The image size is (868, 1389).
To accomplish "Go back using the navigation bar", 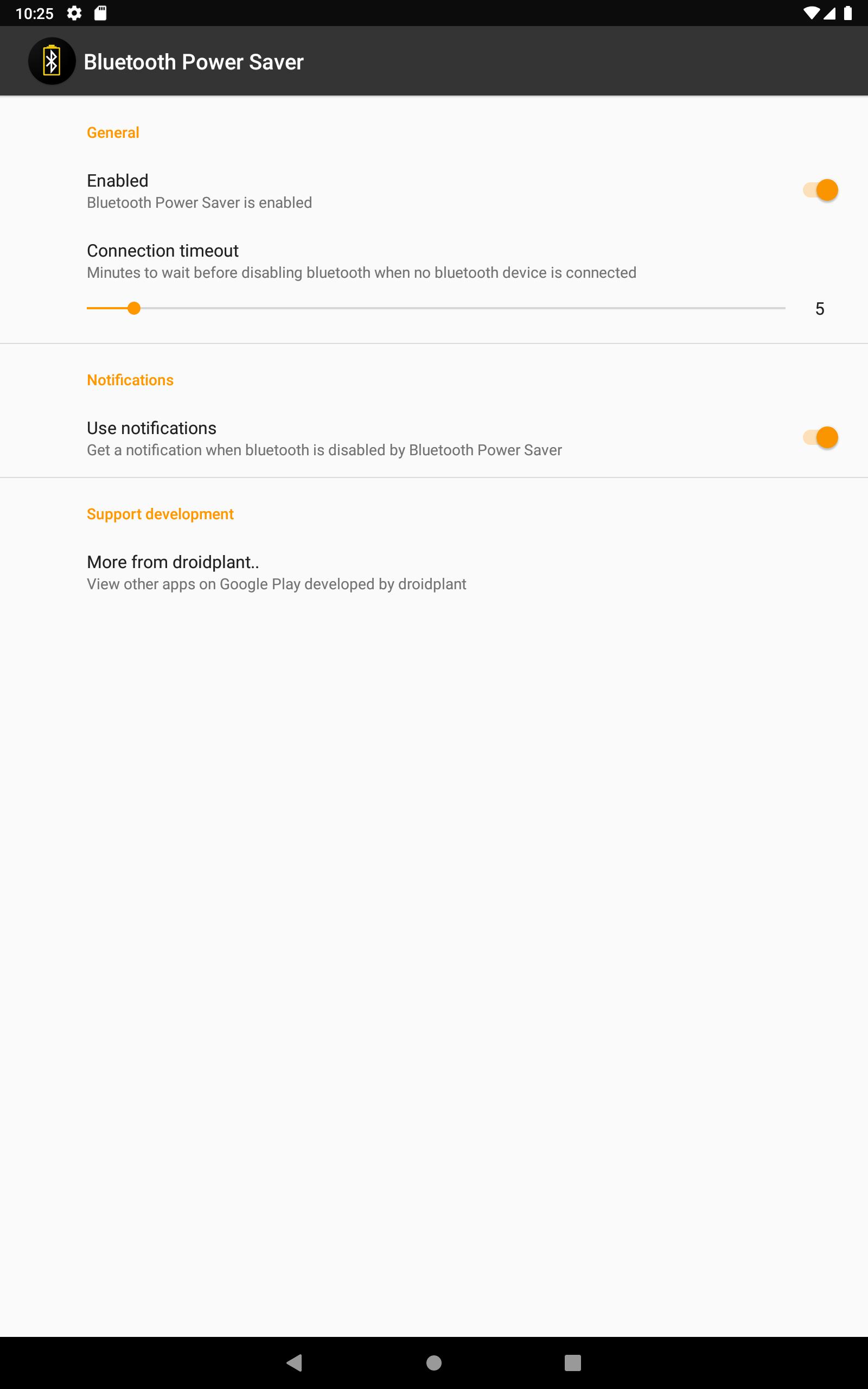I will [295, 1362].
